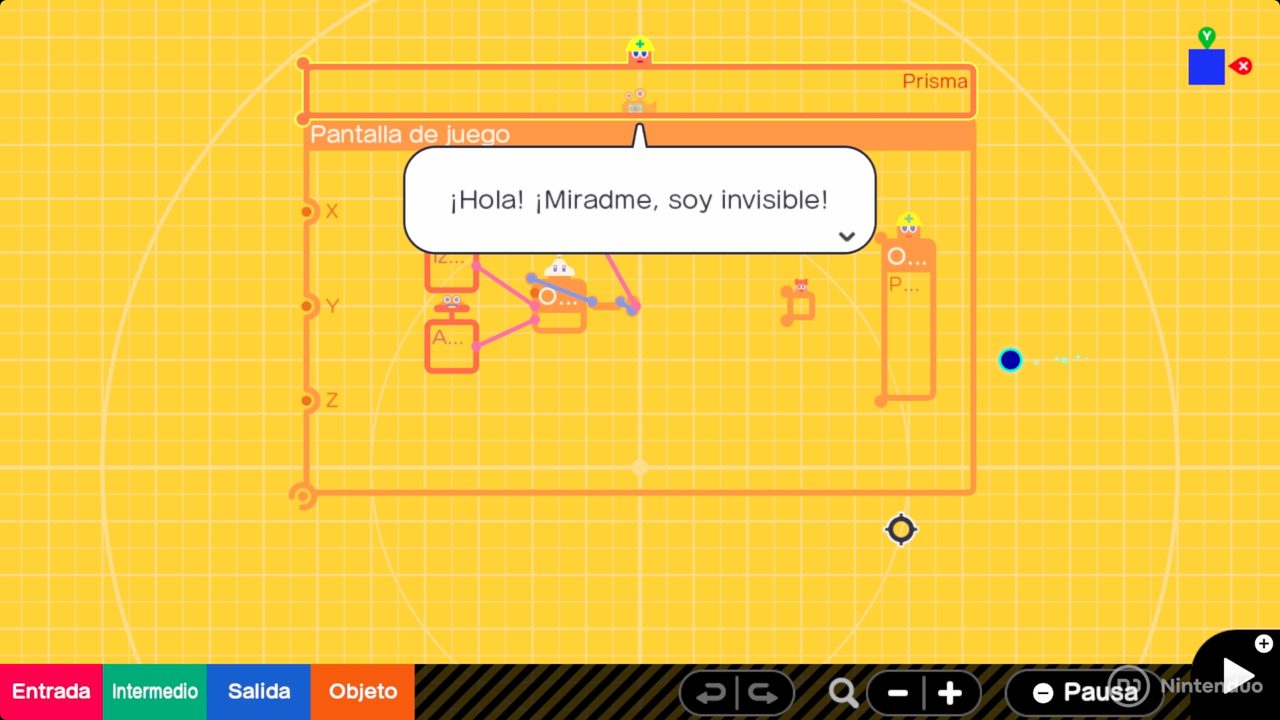Zoom in with the plus button
The height and width of the screenshot is (720, 1280).
(949, 693)
